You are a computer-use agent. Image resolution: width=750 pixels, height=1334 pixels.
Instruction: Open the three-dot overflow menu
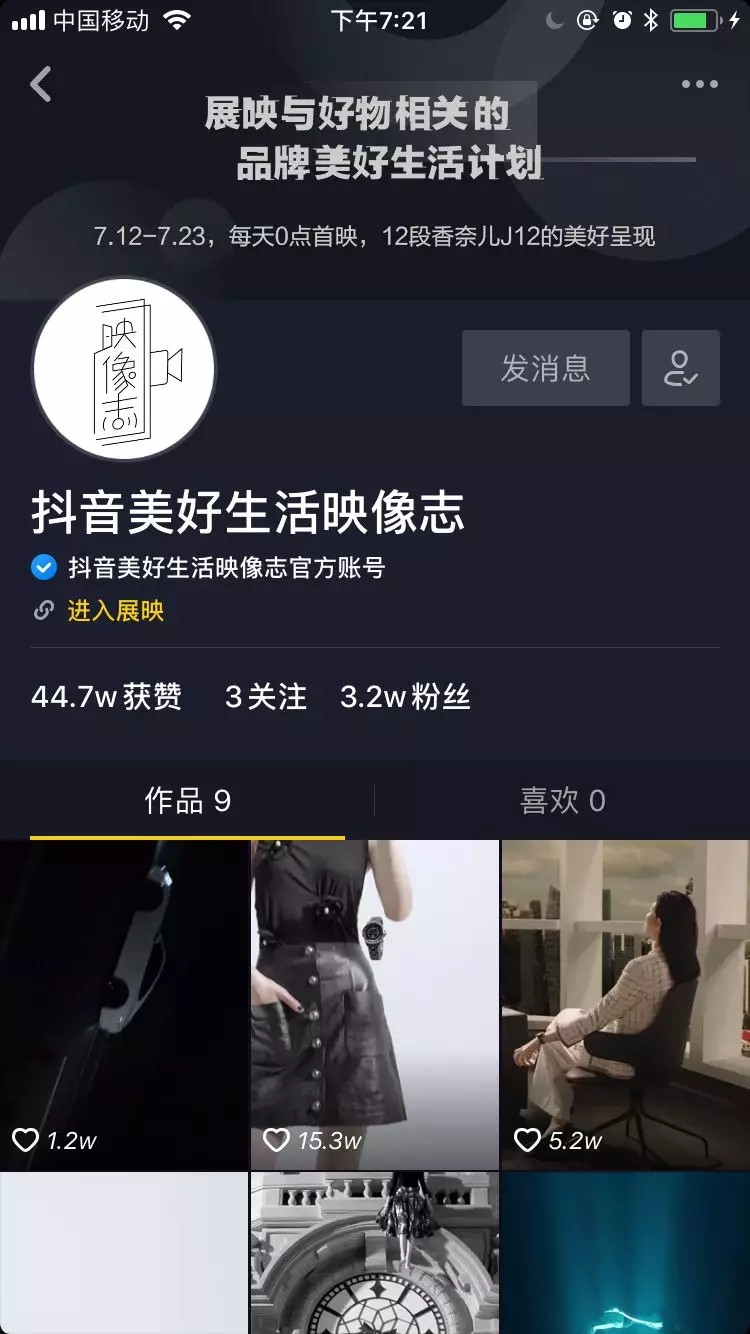(x=699, y=84)
